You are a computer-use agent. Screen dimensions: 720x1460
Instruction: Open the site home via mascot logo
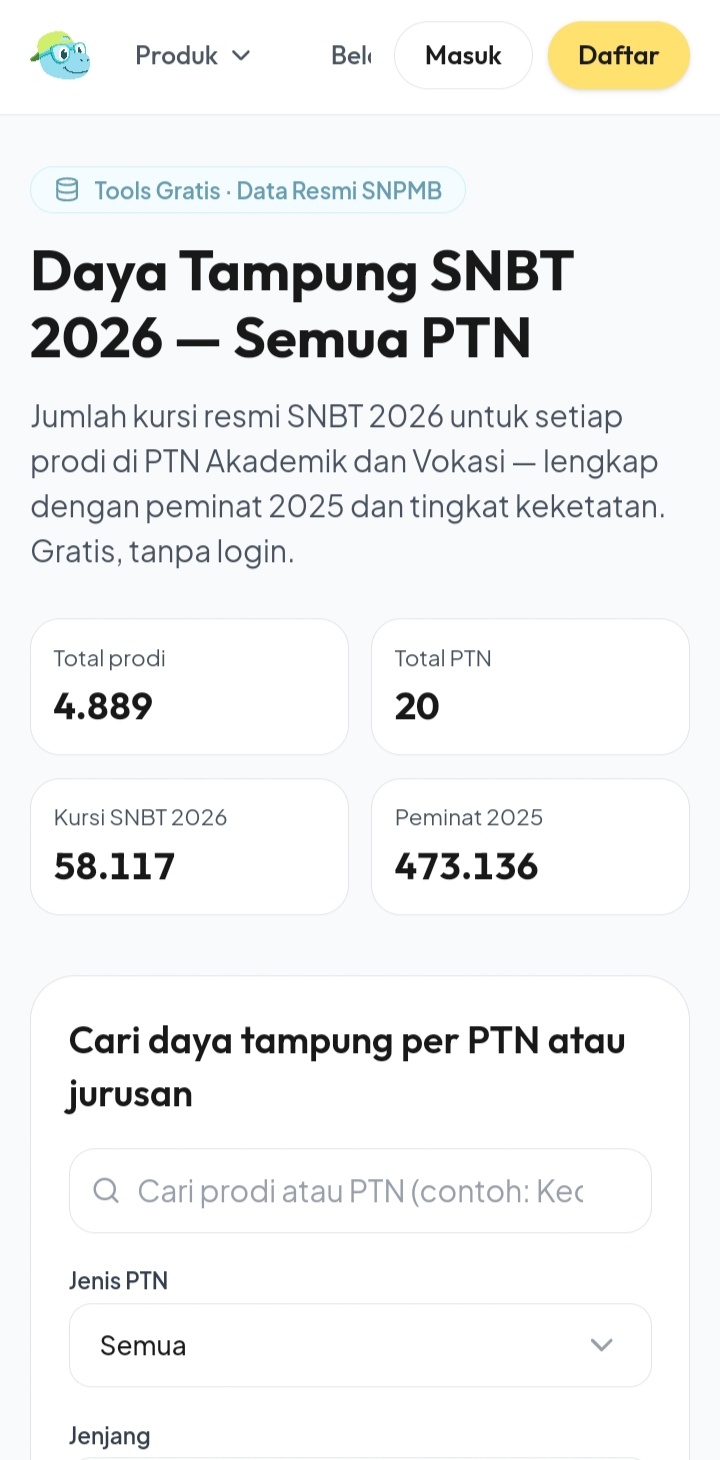[x=60, y=55]
